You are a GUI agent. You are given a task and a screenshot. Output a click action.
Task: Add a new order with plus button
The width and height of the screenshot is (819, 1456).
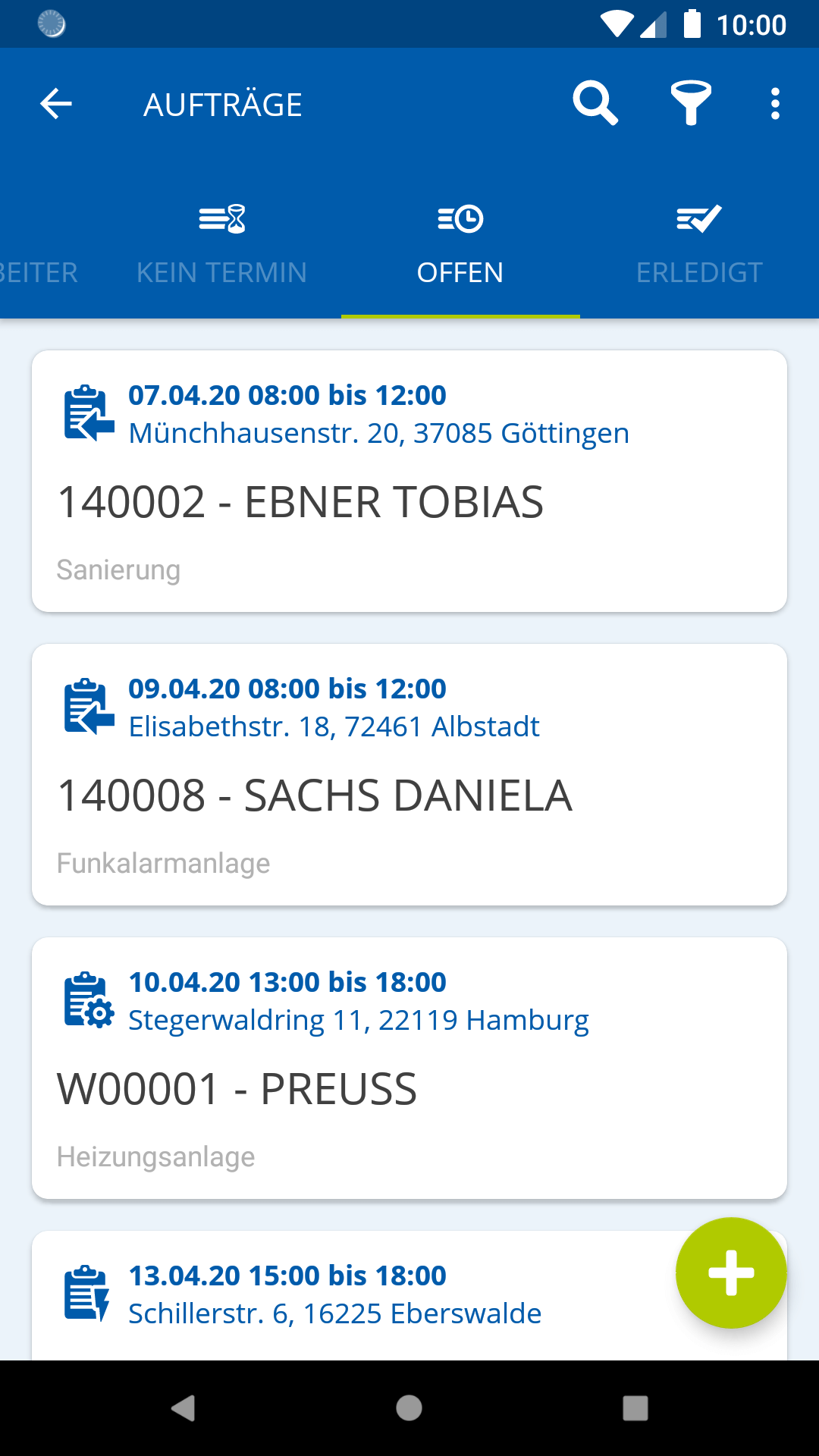pos(731,1273)
